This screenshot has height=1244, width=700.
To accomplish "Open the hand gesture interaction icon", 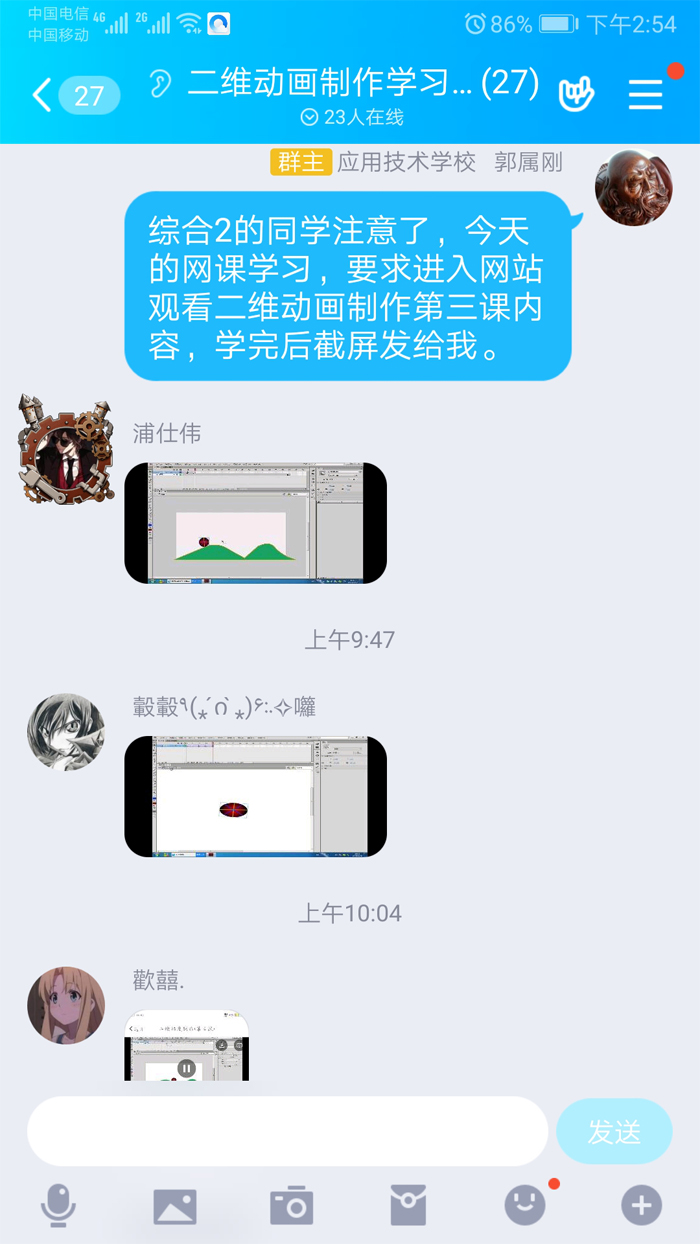I will point(576,94).
